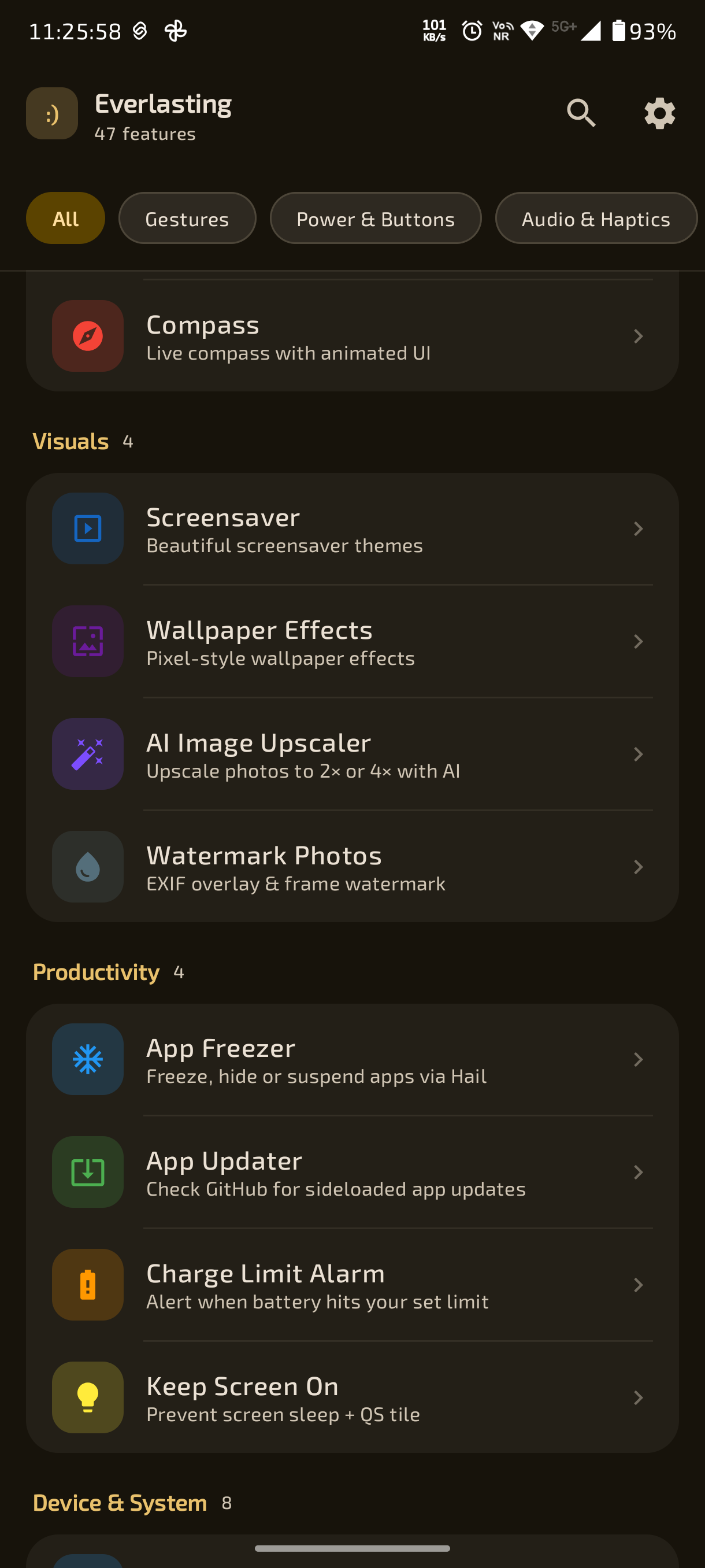Open Keep Screen On
The height and width of the screenshot is (1568, 705).
tap(352, 1397)
